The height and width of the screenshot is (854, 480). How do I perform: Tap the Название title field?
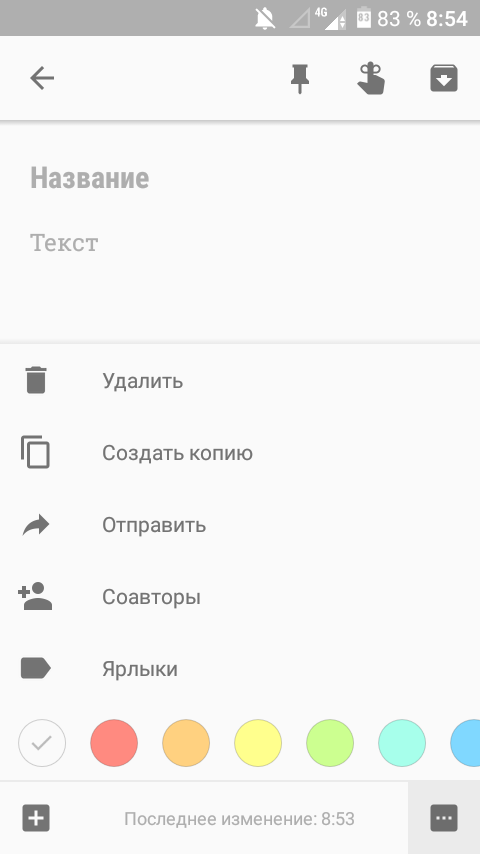click(x=240, y=178)
